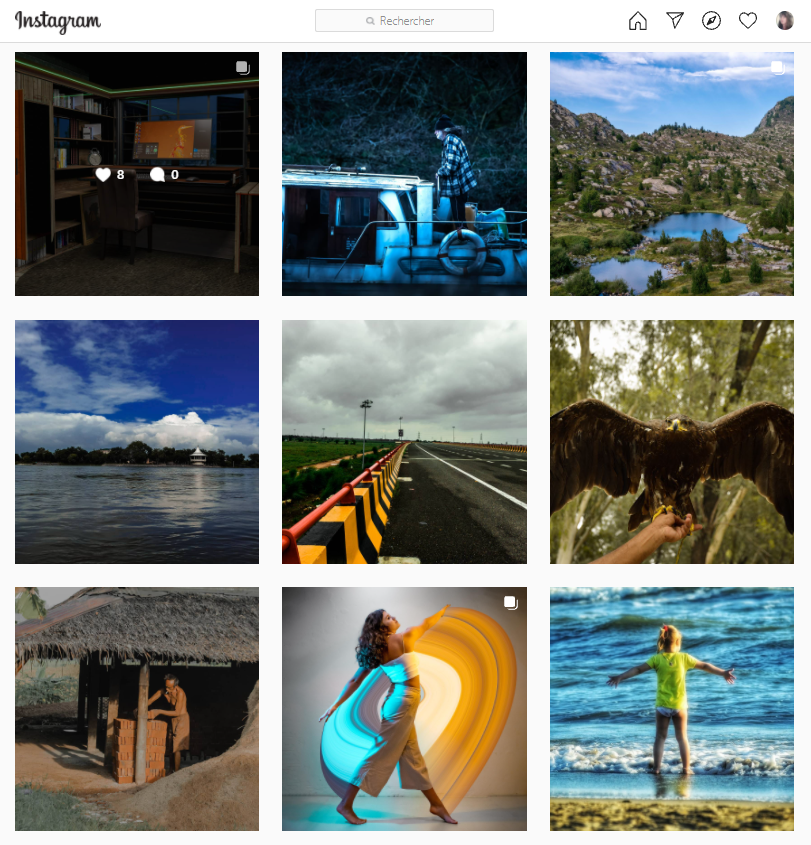View the mountain lake landscape post
This screenshot has height=845, width=811.
[x=671, y=174]
